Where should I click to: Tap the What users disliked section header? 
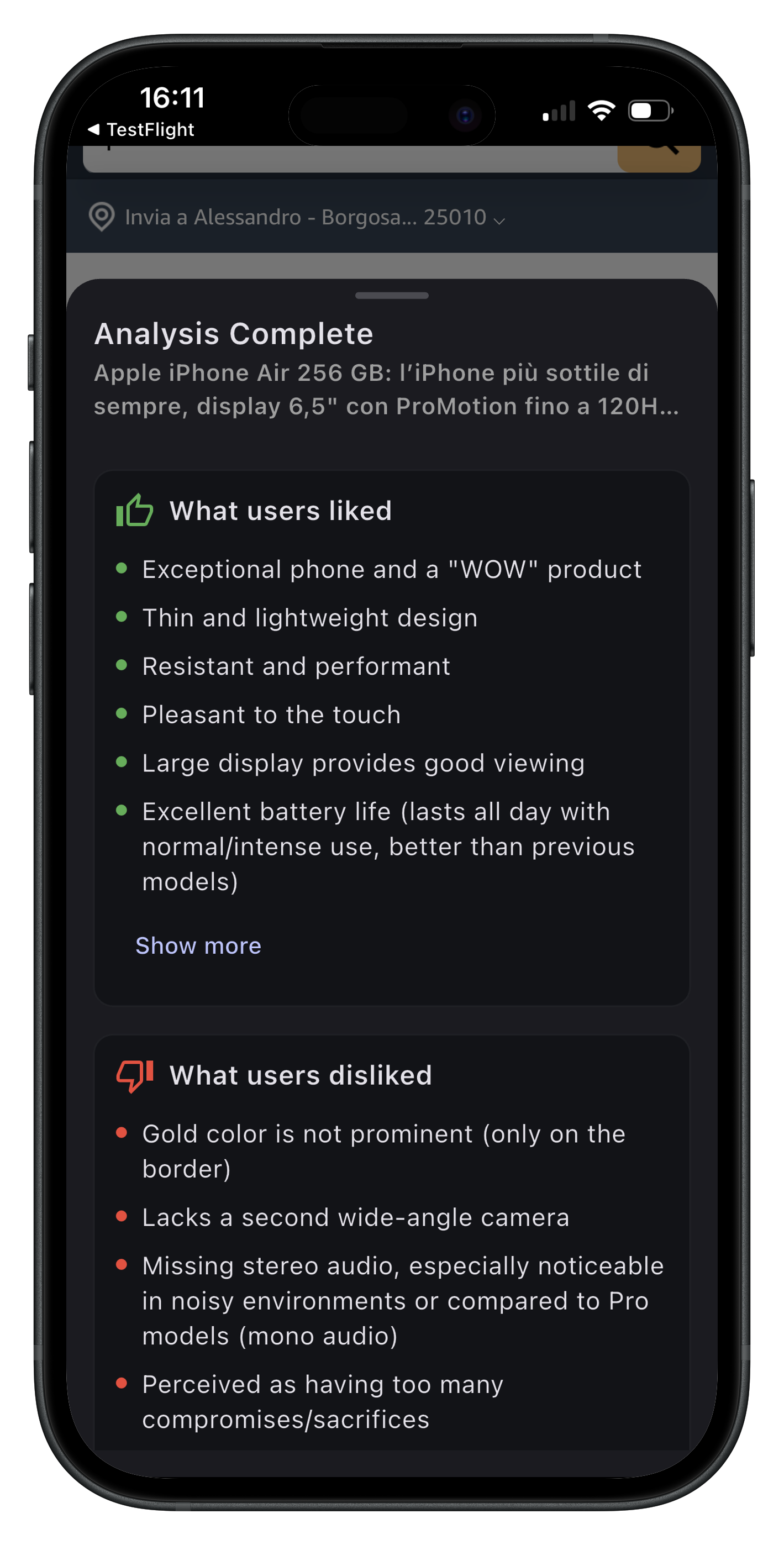pos(300,1075)
